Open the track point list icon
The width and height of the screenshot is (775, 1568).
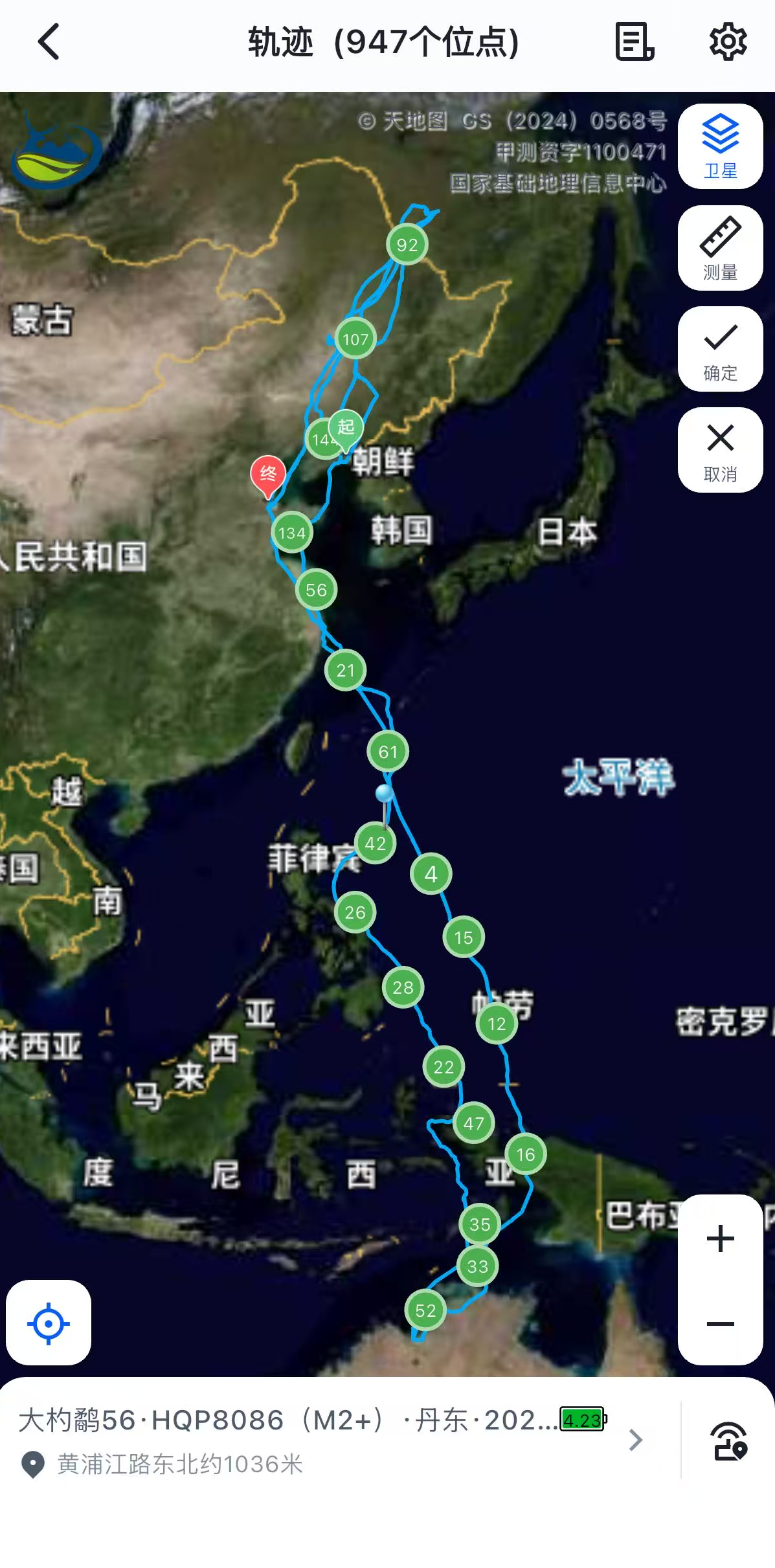click(634, 42)
